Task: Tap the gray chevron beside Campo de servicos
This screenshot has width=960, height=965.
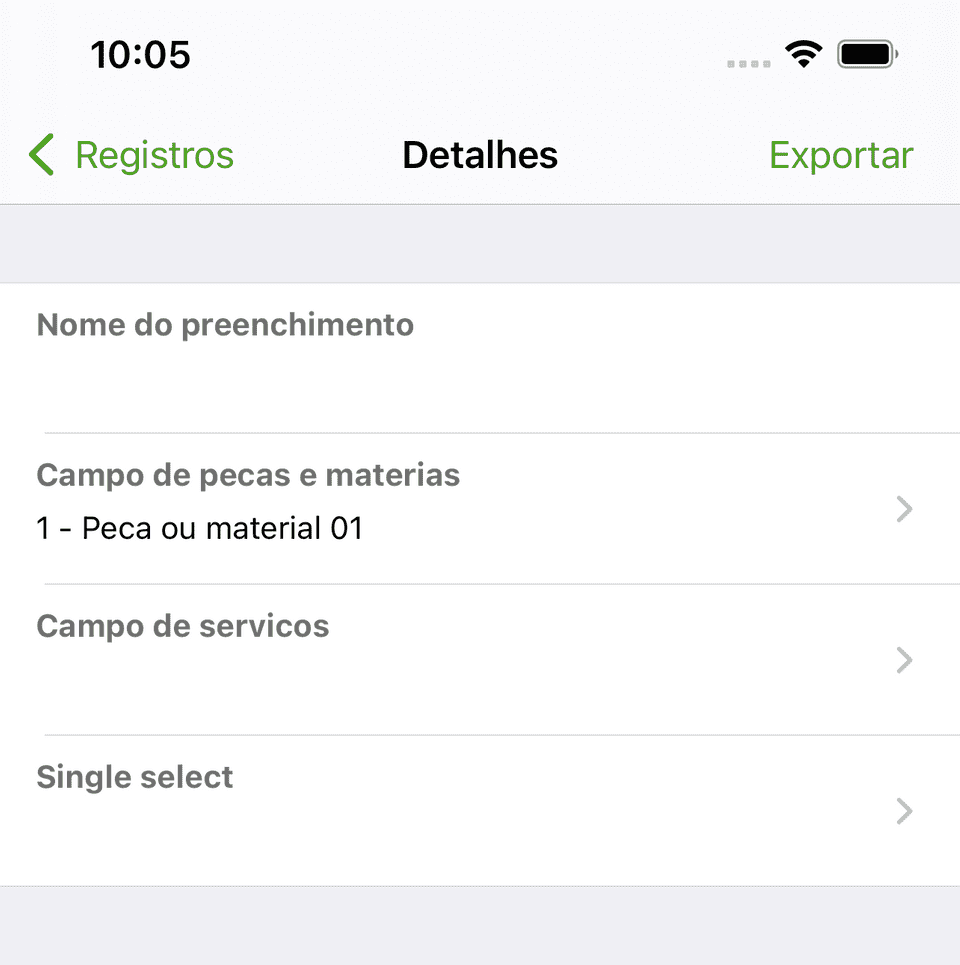Action: click(x=905, y=660)
